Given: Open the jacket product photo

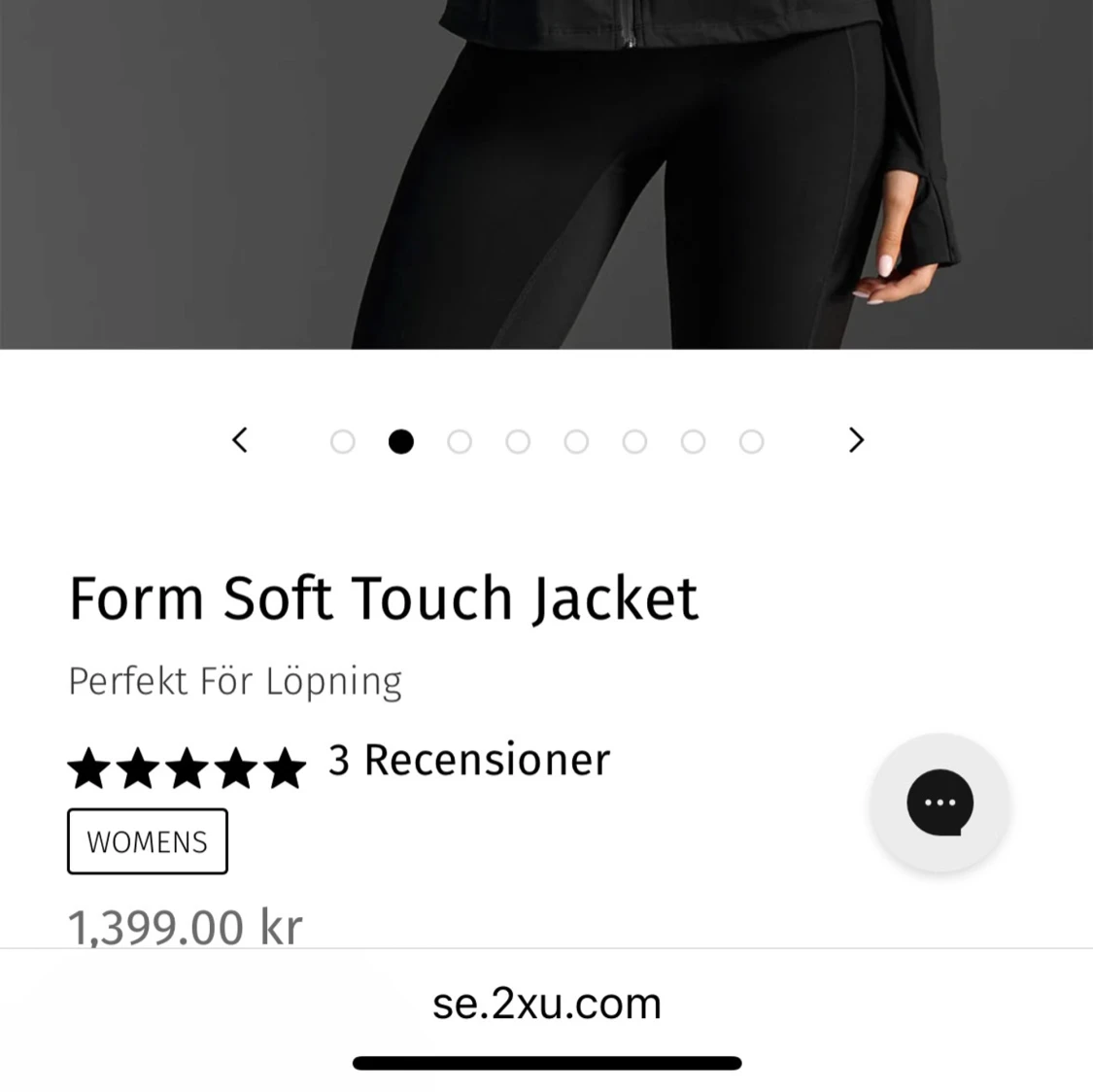Looking at the screenshot, I should tap(546, 175).
